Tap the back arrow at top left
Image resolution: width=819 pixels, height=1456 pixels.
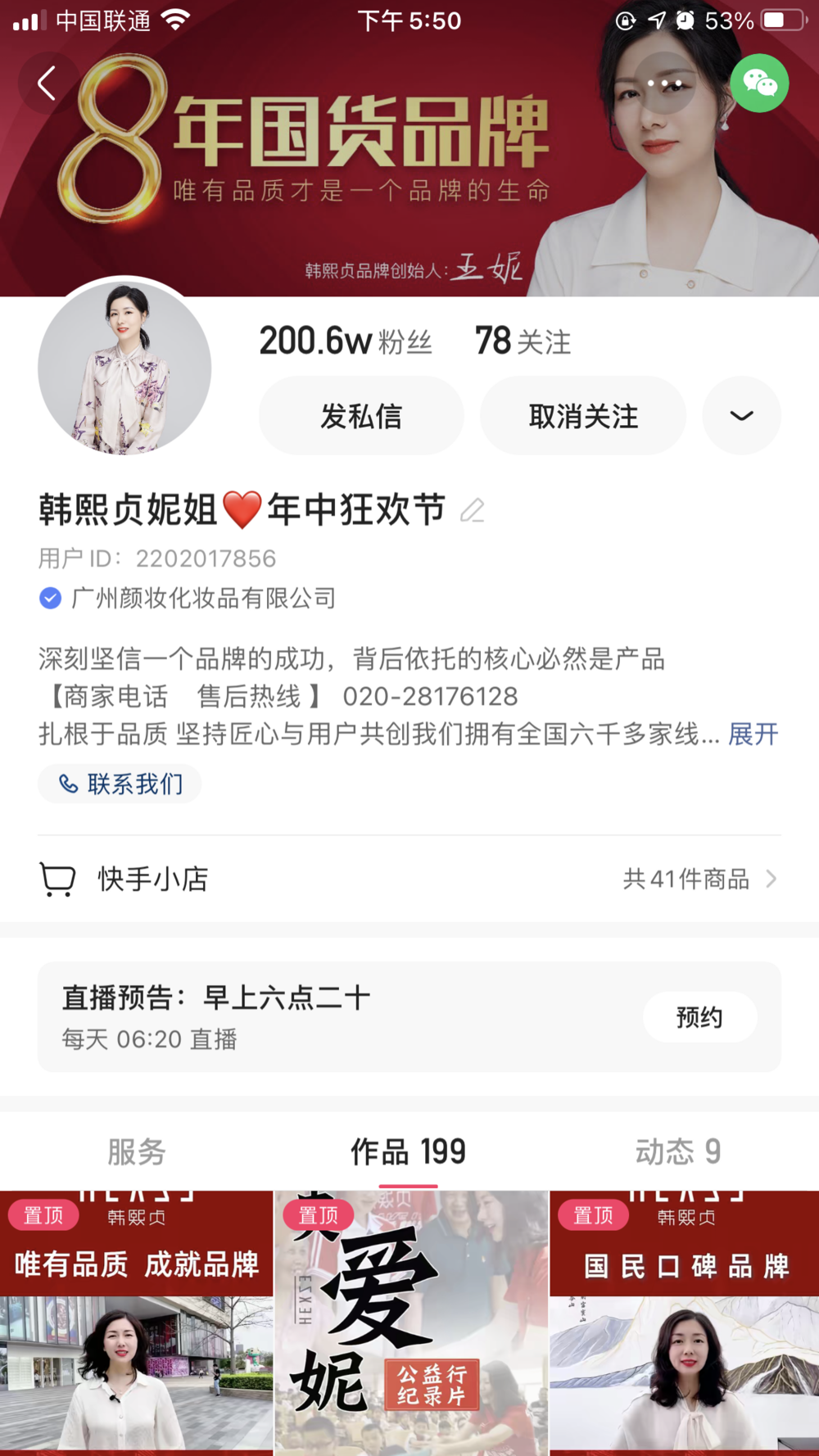pos(47,83)
